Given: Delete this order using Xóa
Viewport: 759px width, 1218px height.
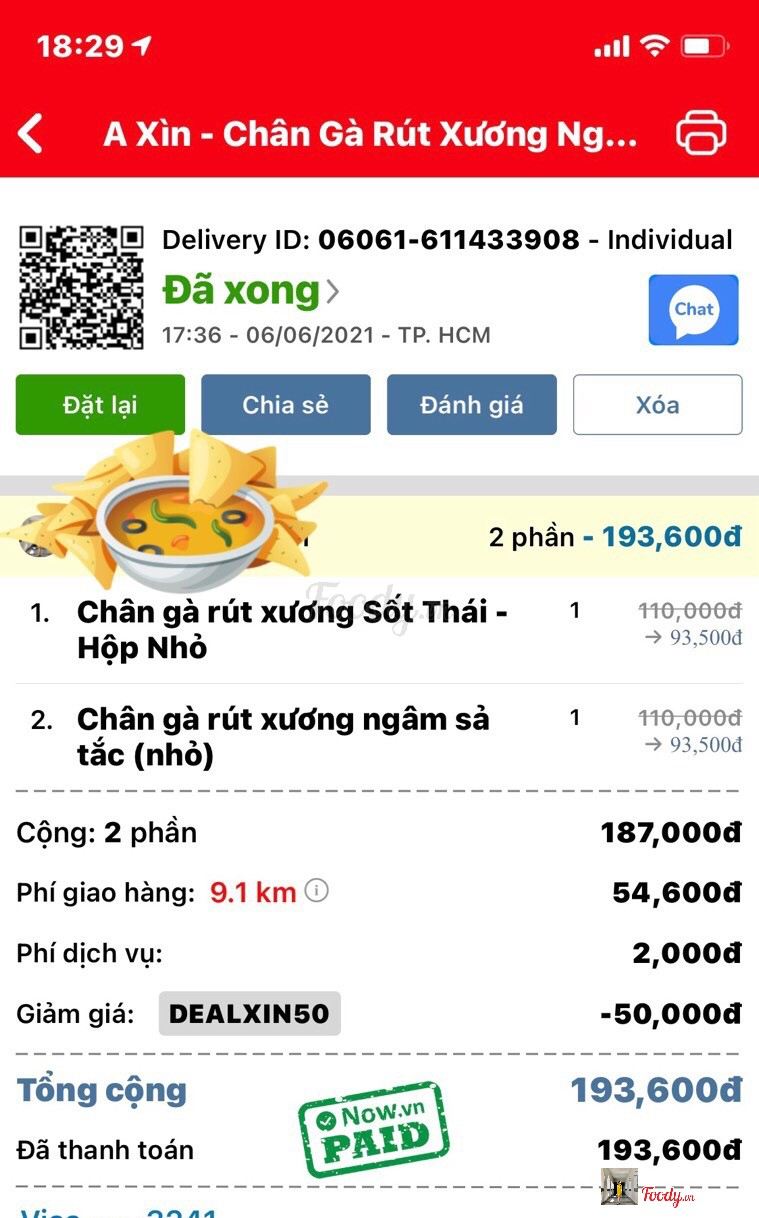Looking at the screenshot, I should pos(657,405).
